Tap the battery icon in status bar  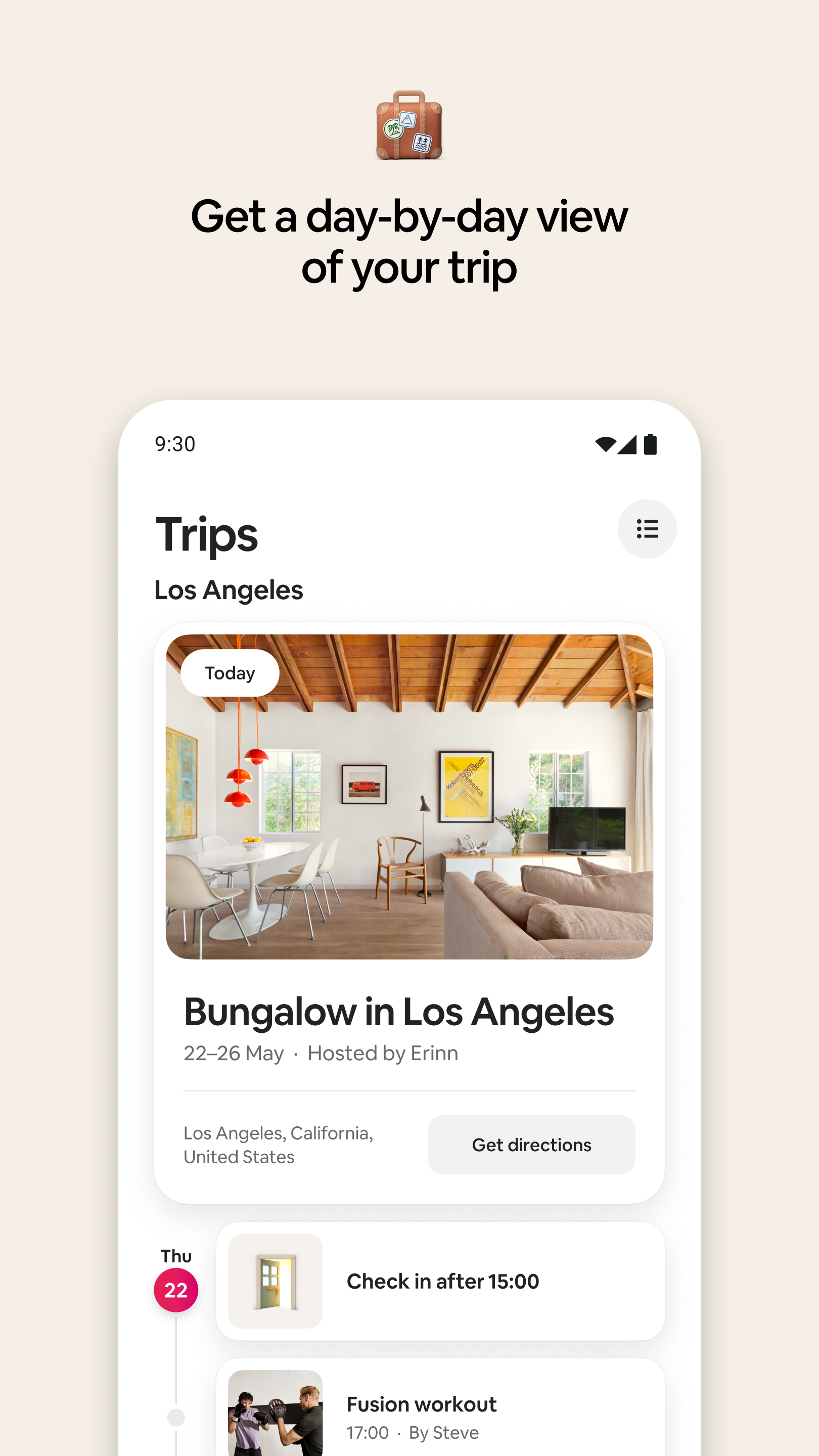click(x=652, y=444)
